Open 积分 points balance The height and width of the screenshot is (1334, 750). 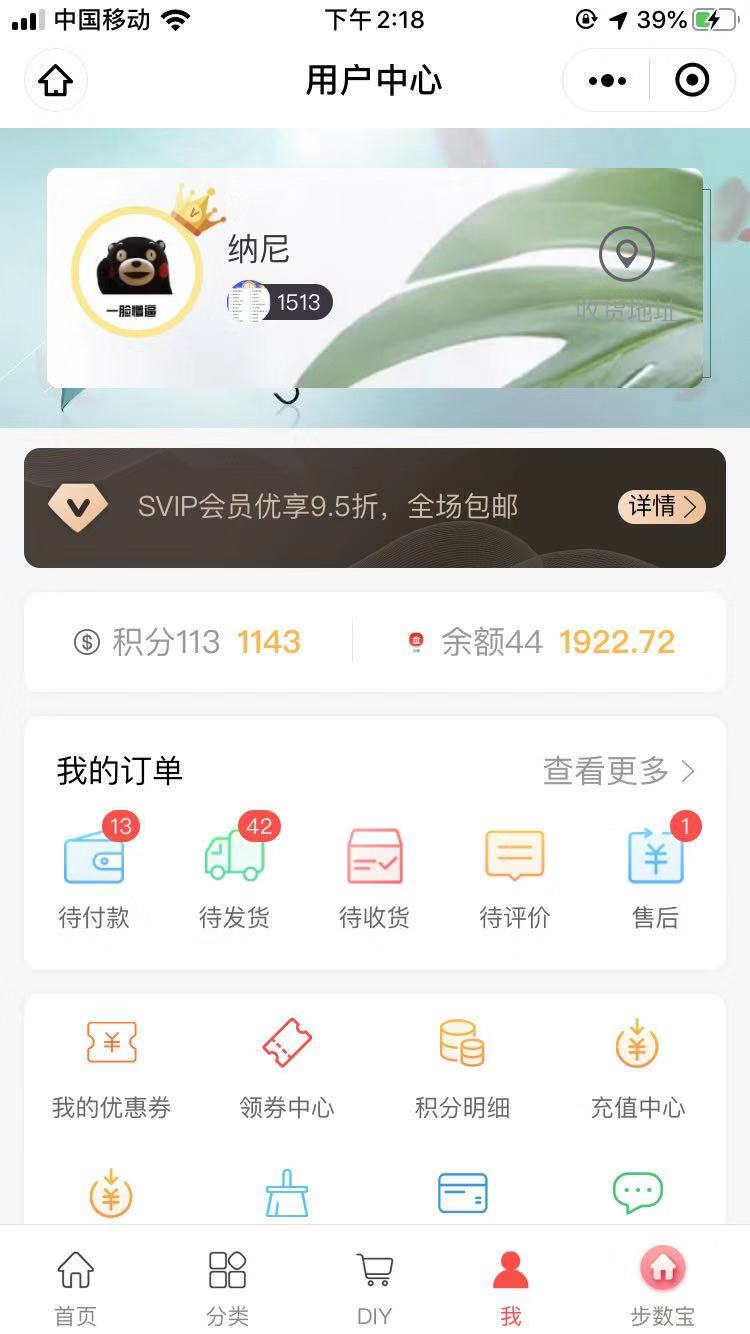[x=187, y=642]
